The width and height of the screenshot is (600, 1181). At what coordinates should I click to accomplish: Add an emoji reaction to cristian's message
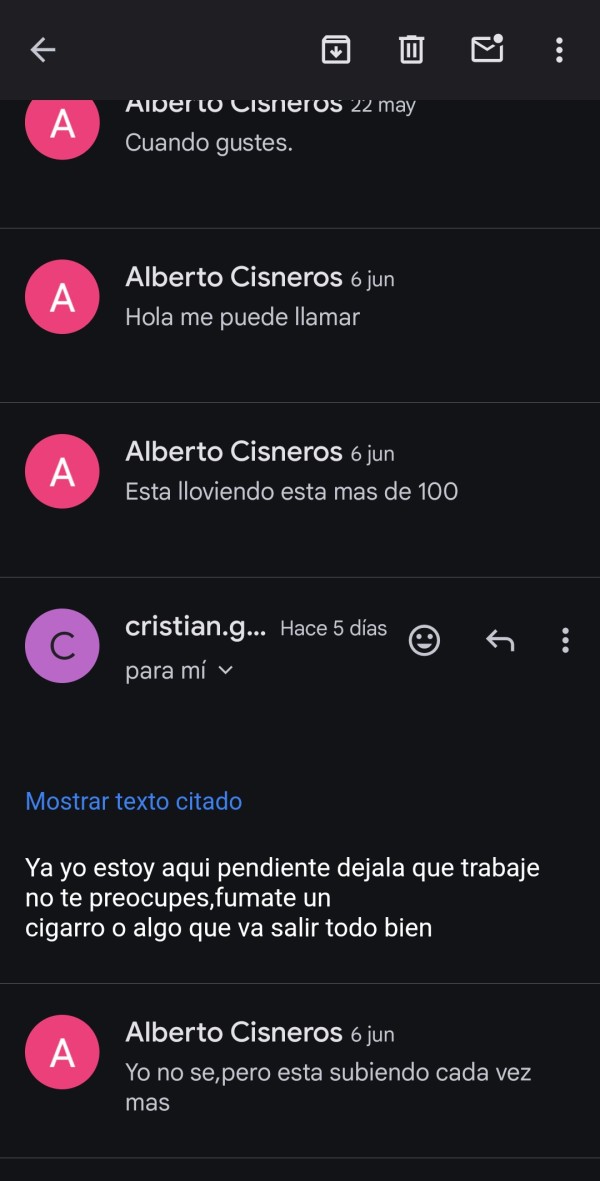425,641
